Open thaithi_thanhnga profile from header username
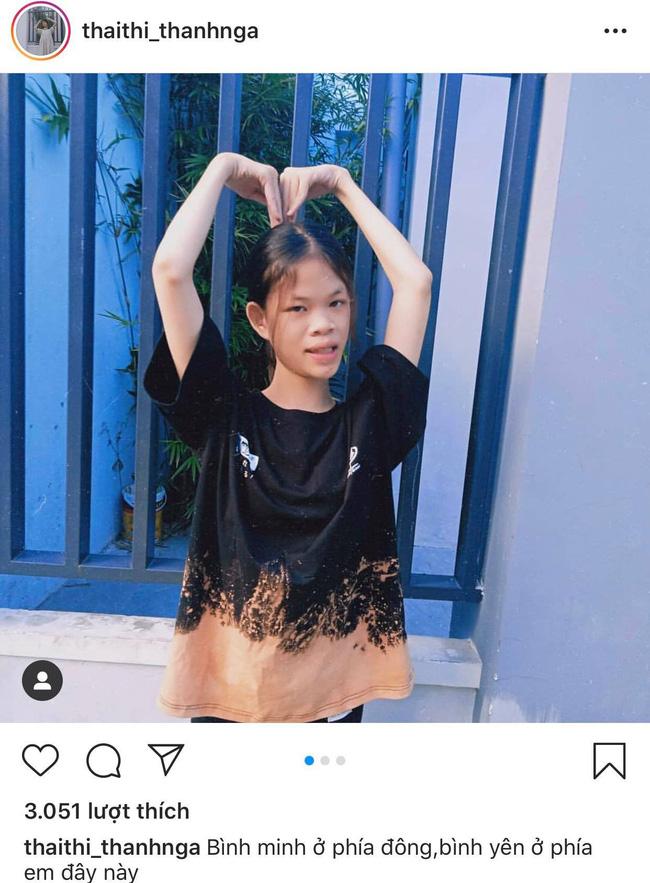 click(170, 31)
